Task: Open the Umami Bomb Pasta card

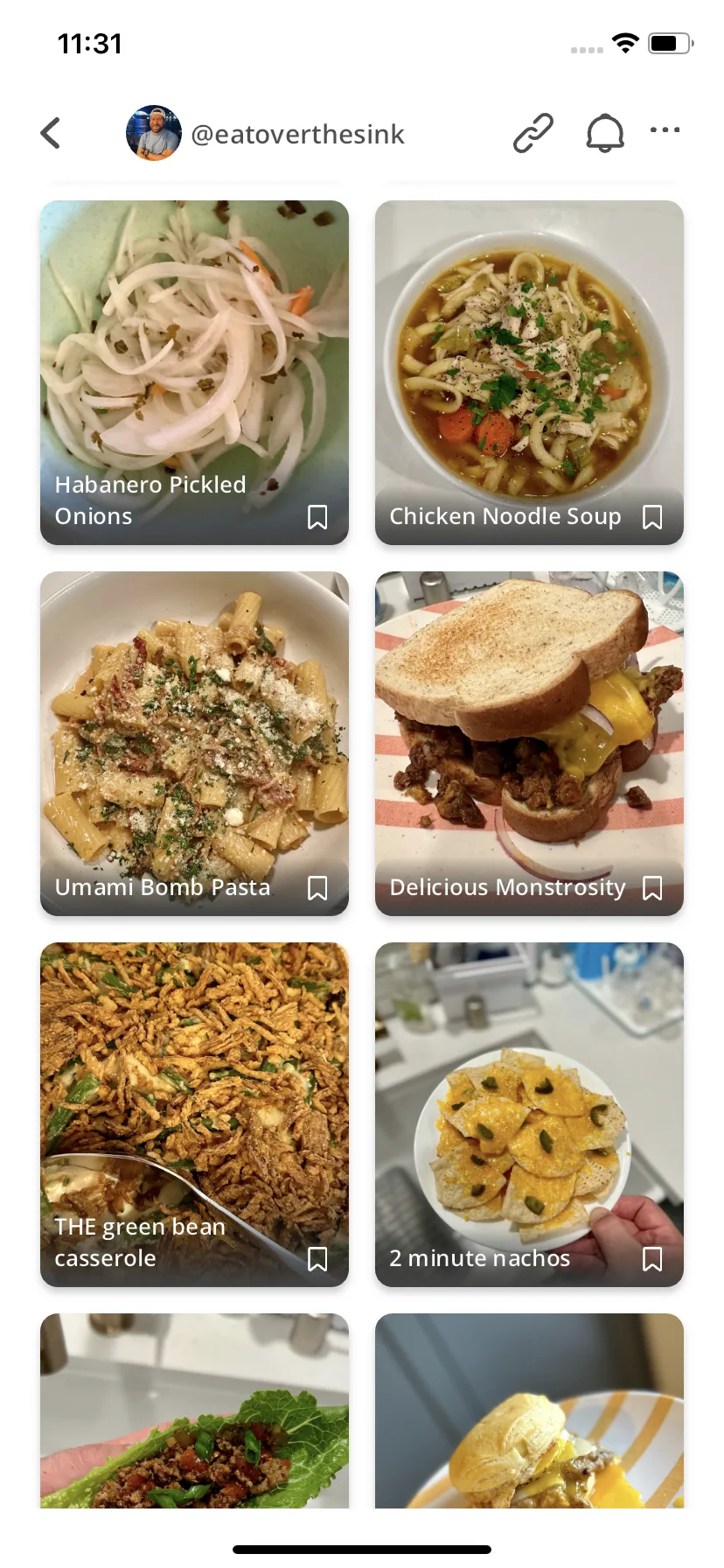Action: tap(194, 726)
